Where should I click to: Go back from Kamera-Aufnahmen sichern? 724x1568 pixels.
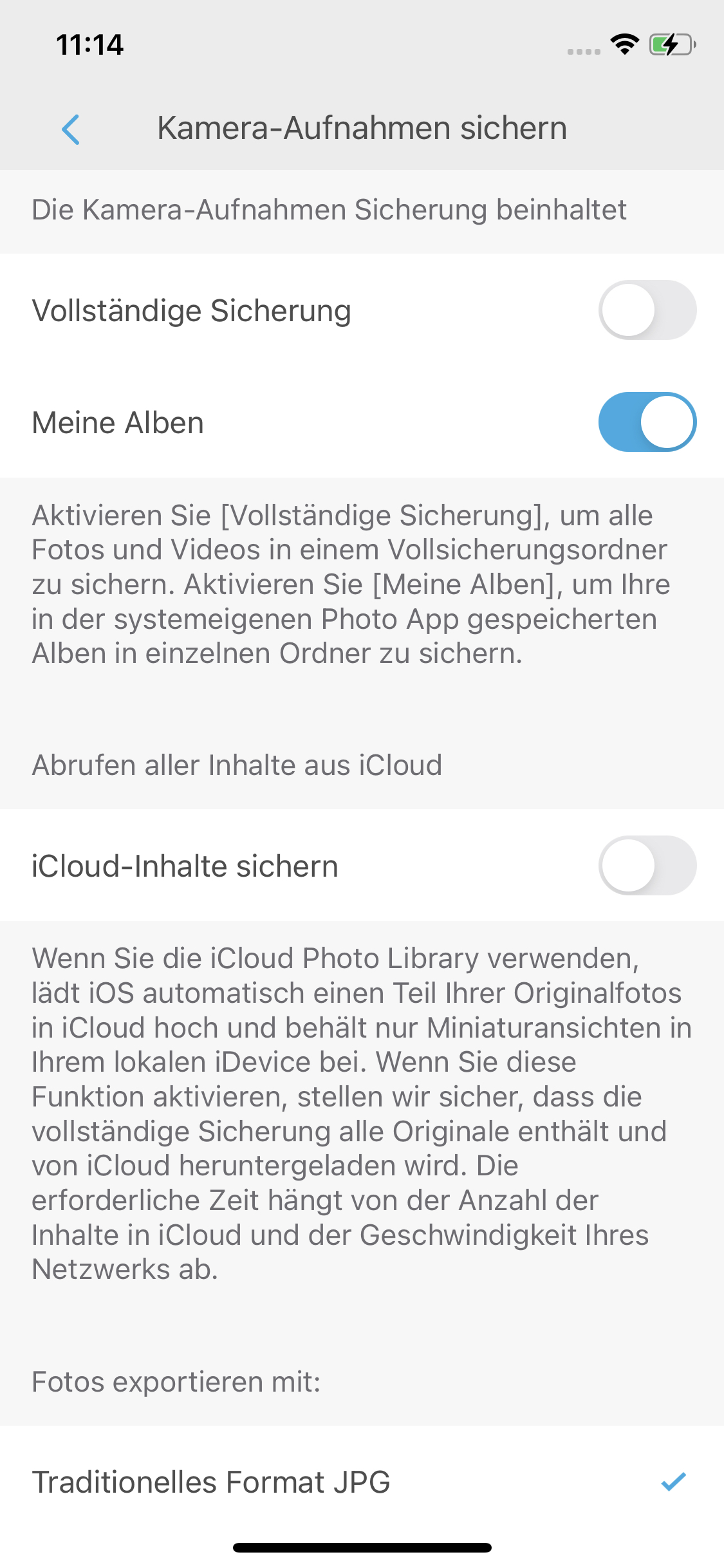71,129
